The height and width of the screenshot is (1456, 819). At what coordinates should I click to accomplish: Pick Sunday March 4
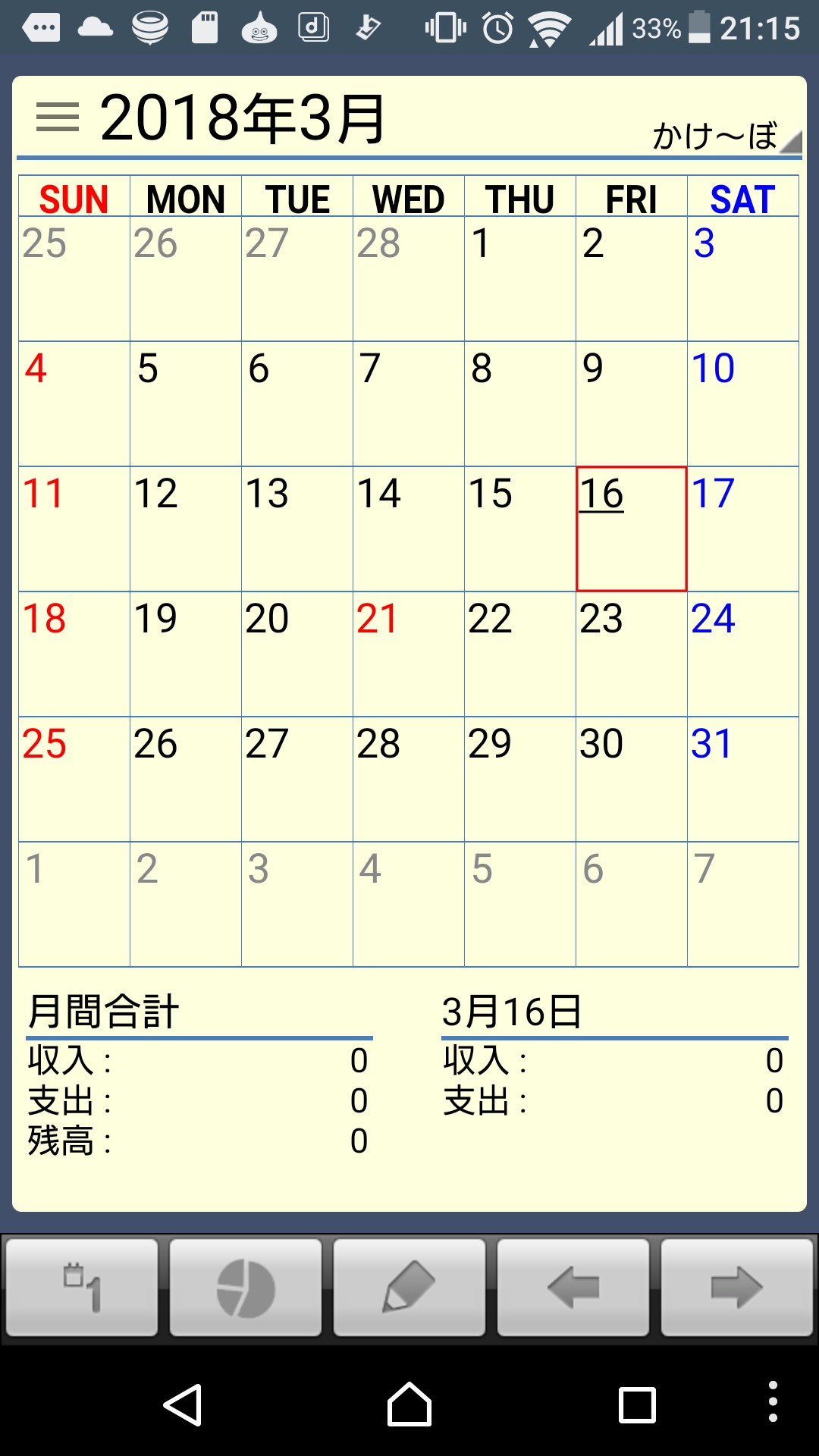(x=74, y=403)
